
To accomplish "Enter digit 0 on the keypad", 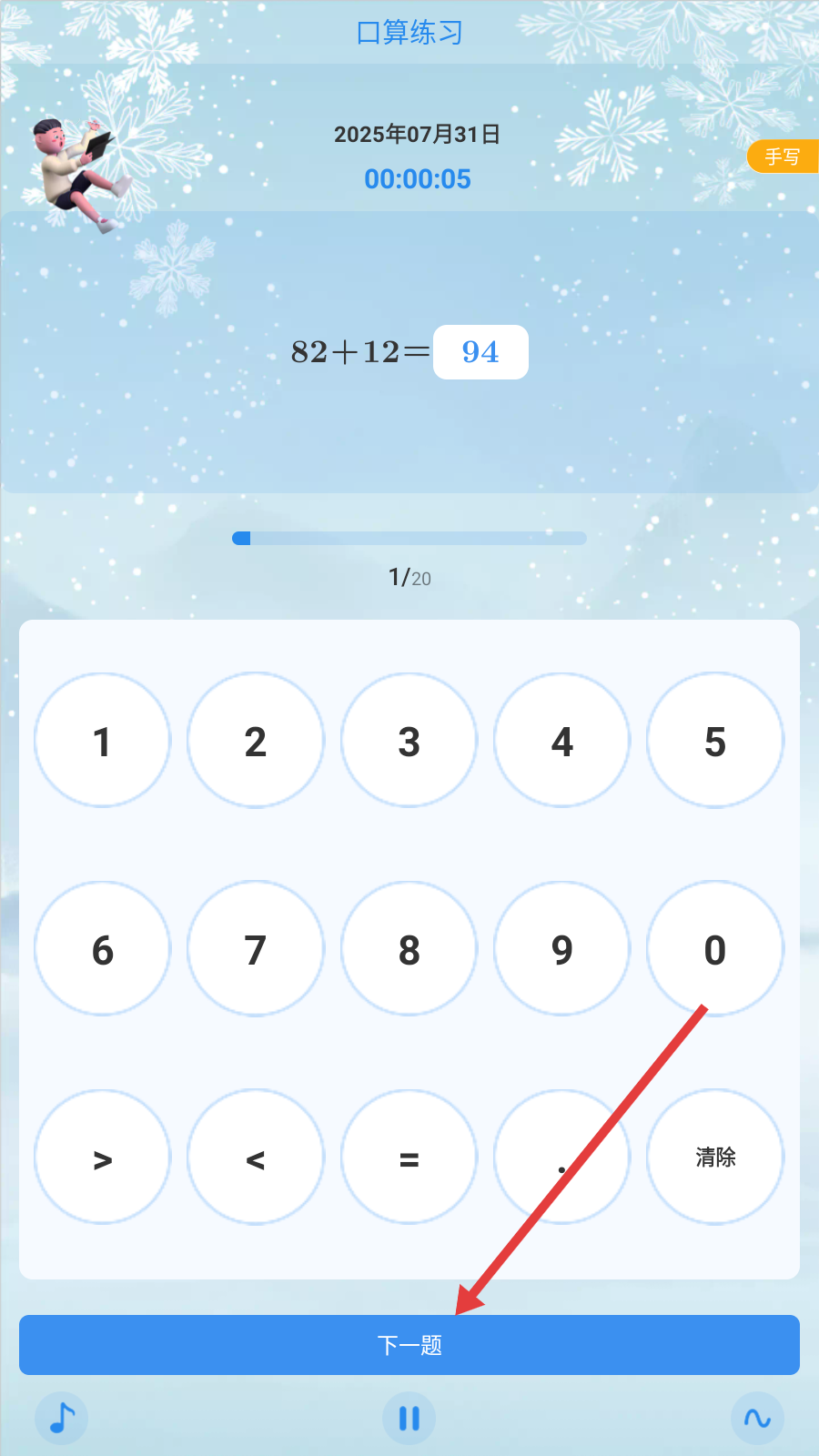I will point(714,949).
